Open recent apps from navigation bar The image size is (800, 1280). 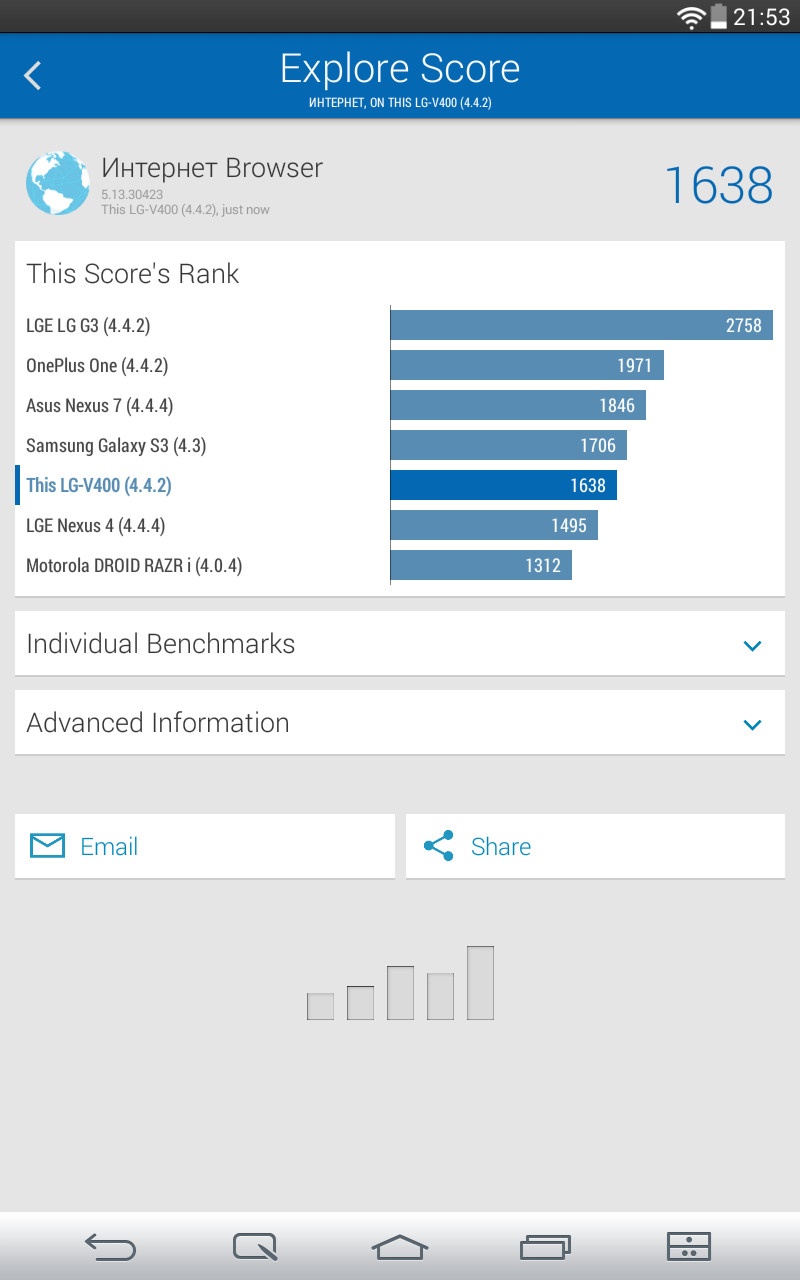pos(545,1246)
